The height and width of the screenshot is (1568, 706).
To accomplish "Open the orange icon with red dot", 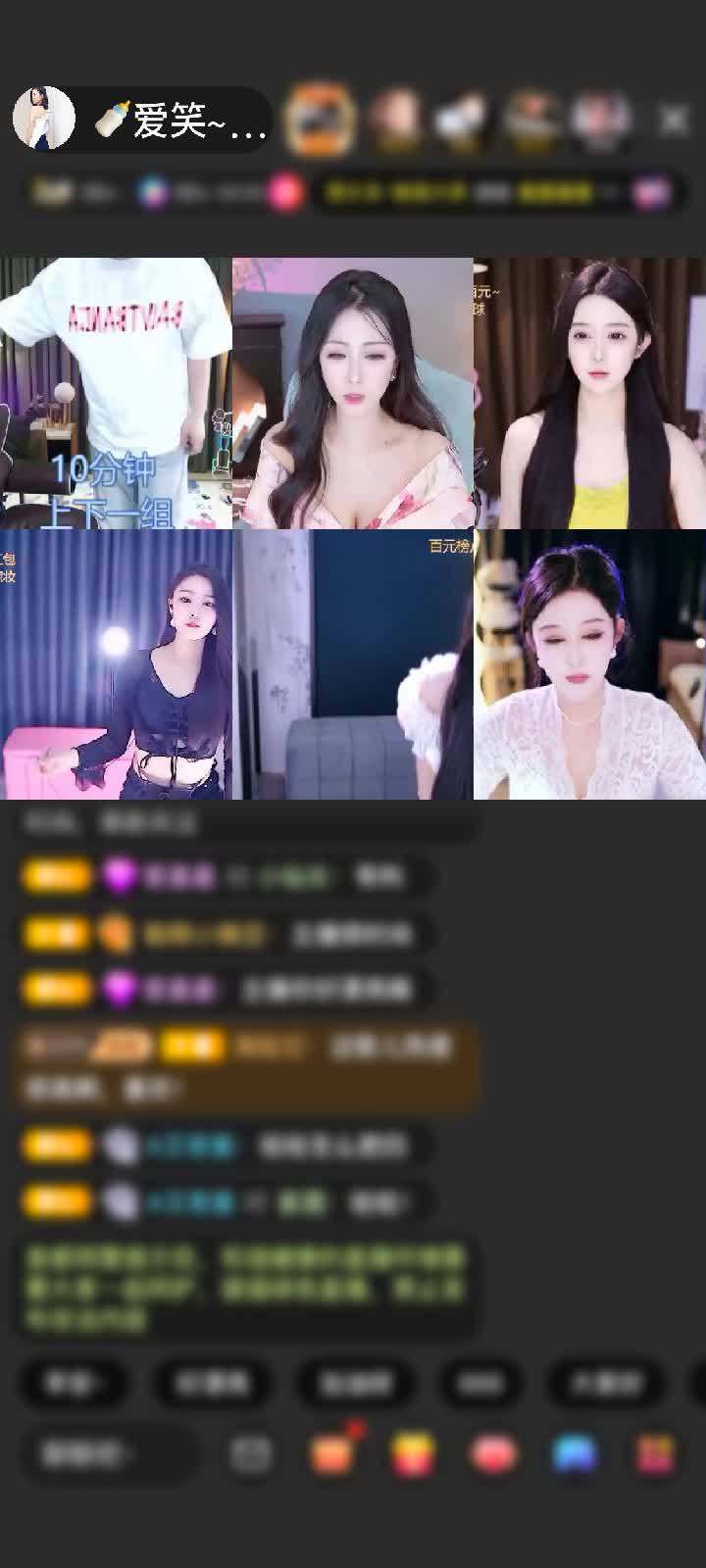I will [x=331, y=1454].
